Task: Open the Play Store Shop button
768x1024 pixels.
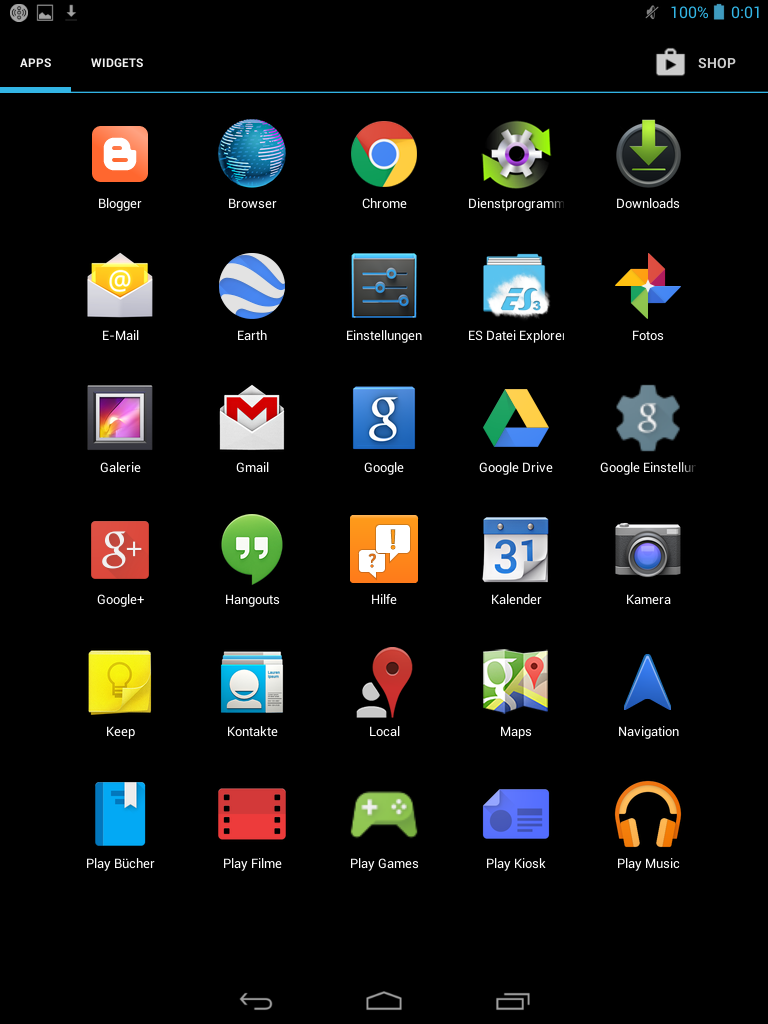Action: 696,63
